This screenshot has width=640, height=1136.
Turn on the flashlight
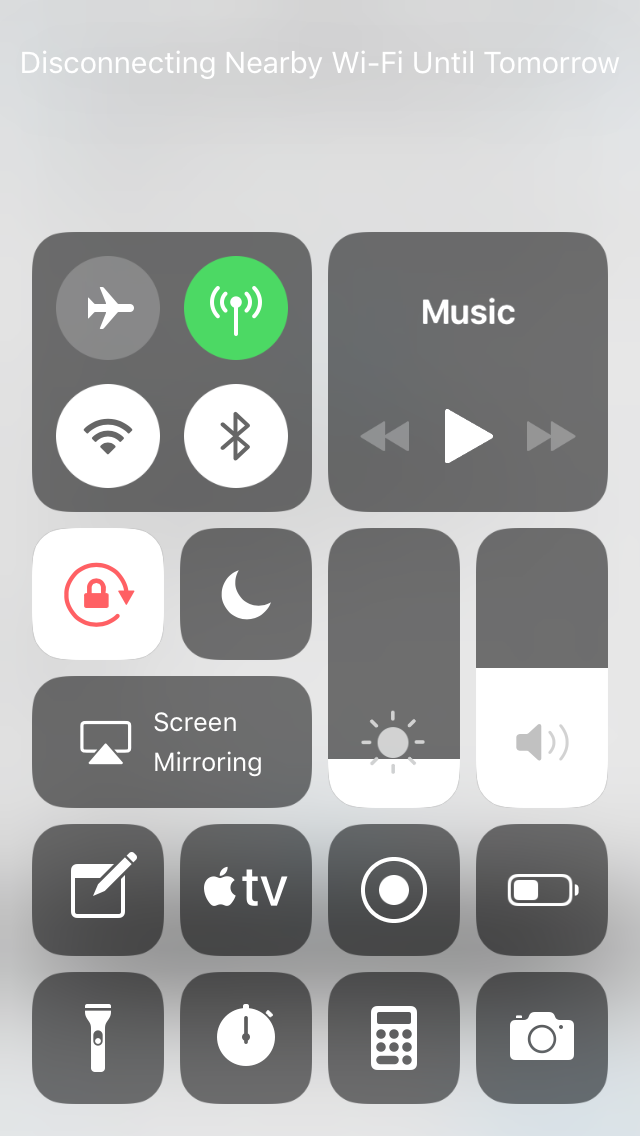[x=98, y=1038]
